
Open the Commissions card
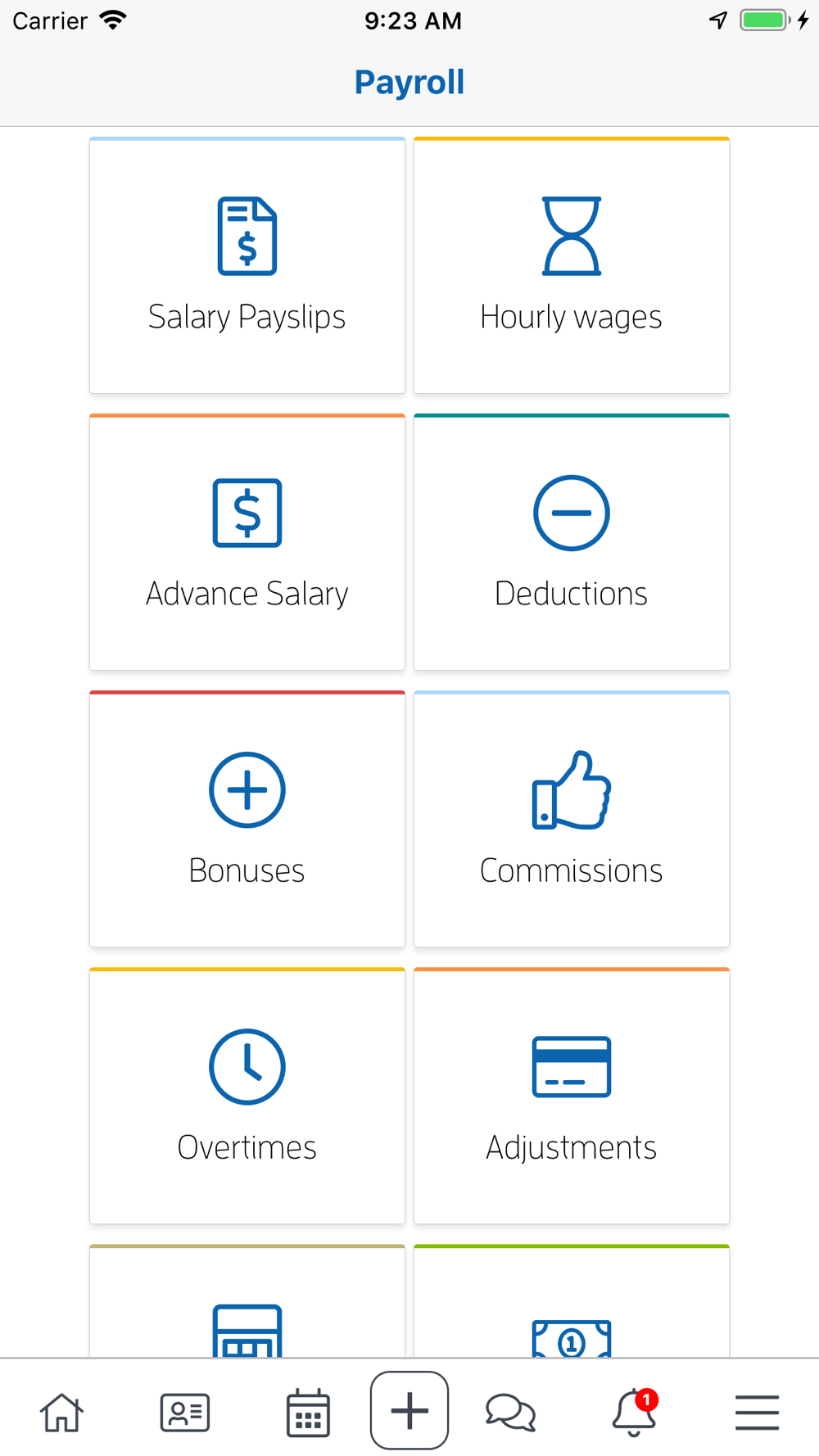tap(572, 819)
